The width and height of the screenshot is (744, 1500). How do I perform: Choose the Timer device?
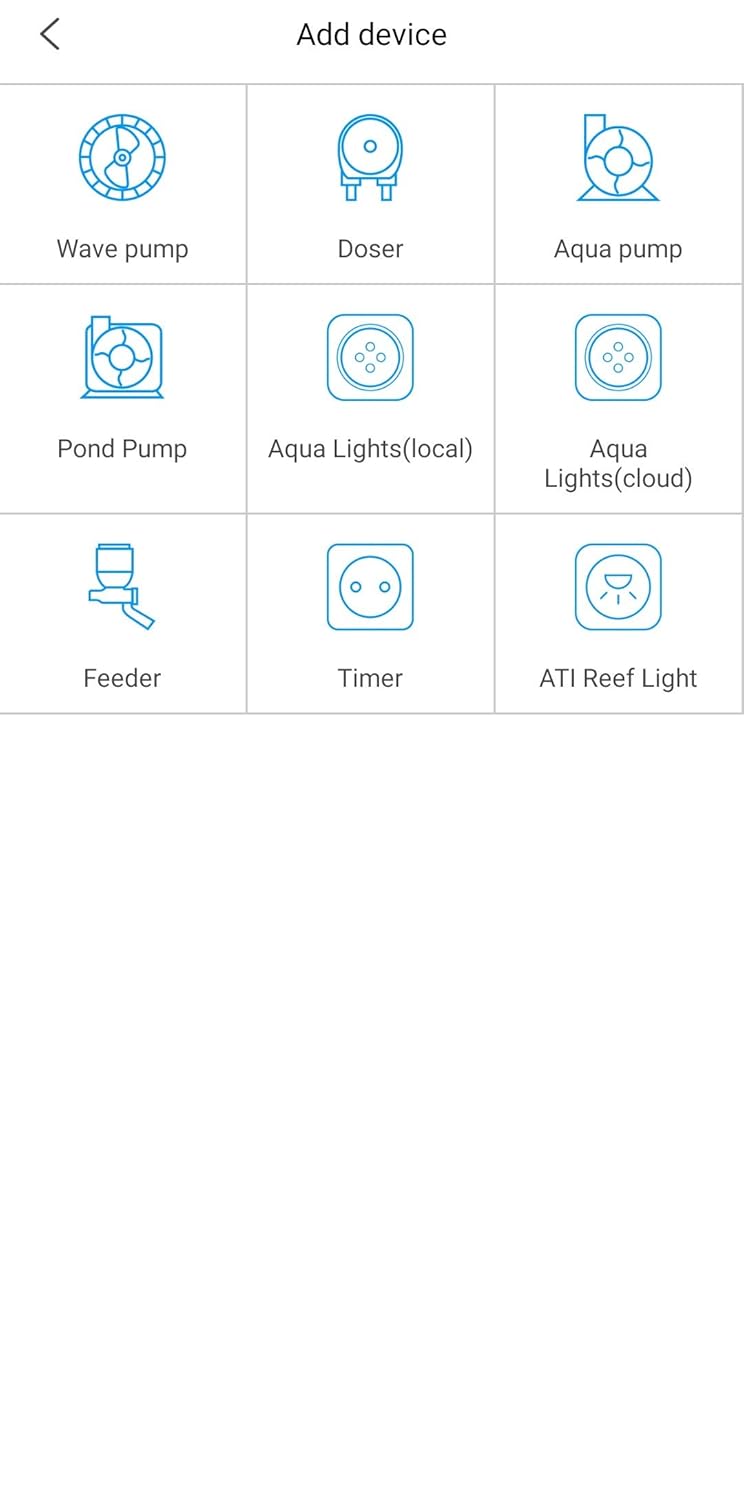(370, 614)
